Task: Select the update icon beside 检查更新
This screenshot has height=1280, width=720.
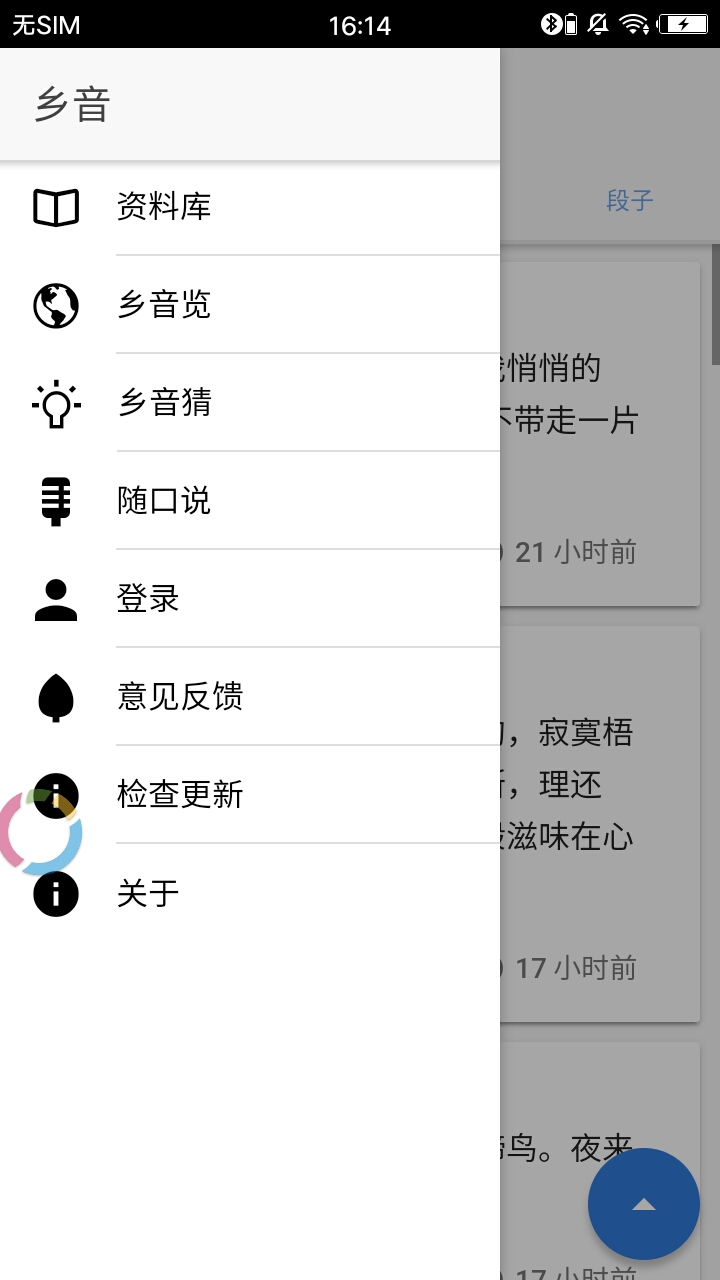Action: click(55, 794)
